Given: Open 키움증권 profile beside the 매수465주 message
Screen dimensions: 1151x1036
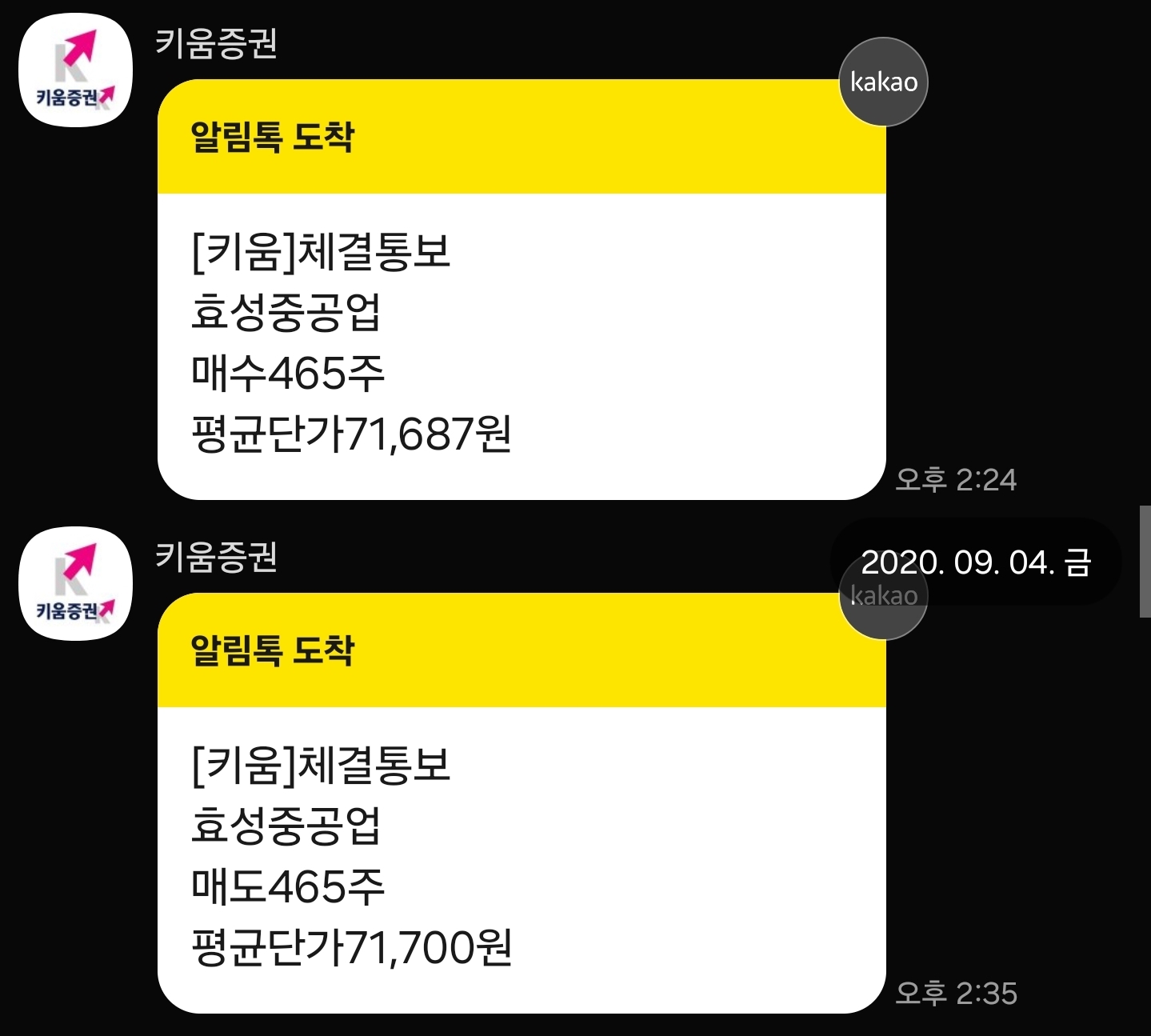Looking at the screenshot, I should 75,70.
